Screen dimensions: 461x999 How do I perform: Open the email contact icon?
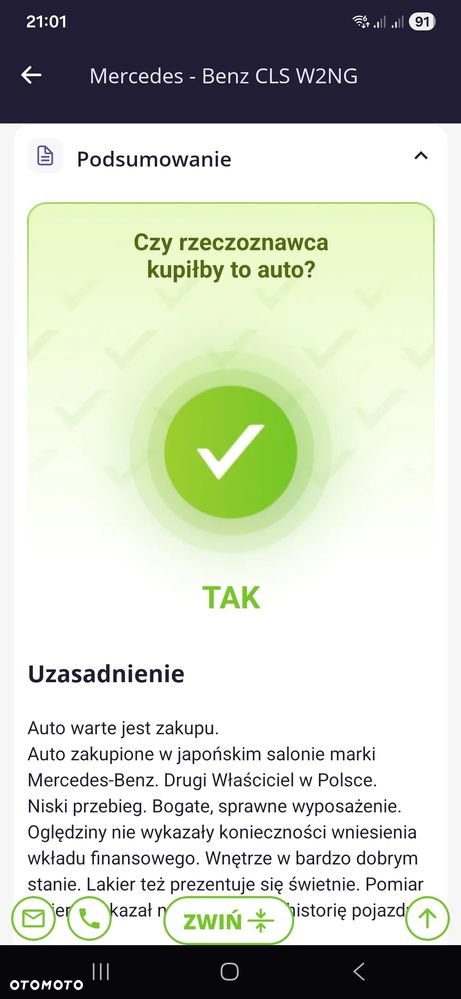[33, 918]
